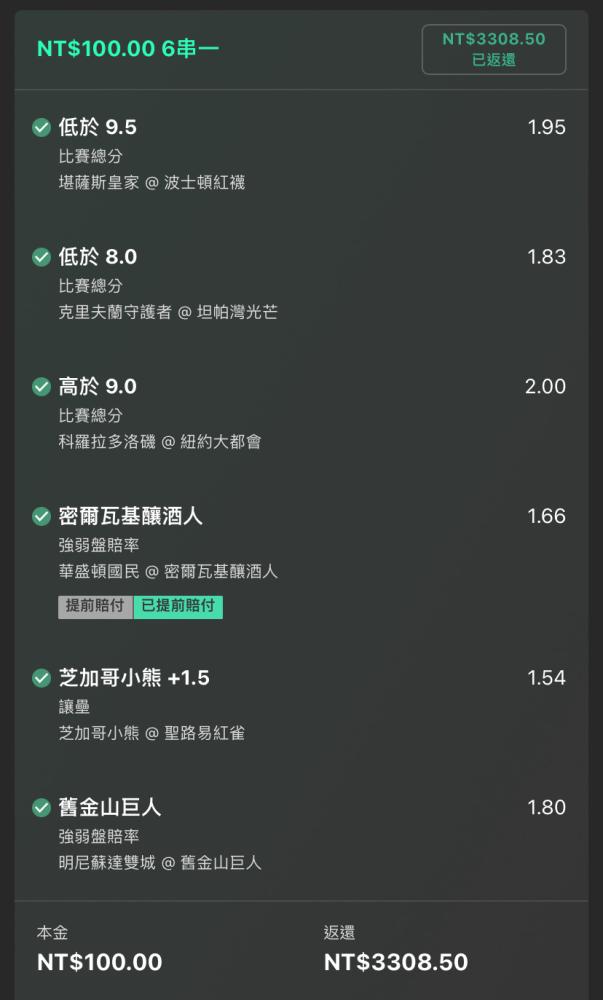Open the 提前賠付 early payout badge
The image size is (603, 1000).
tap(96, 607)
